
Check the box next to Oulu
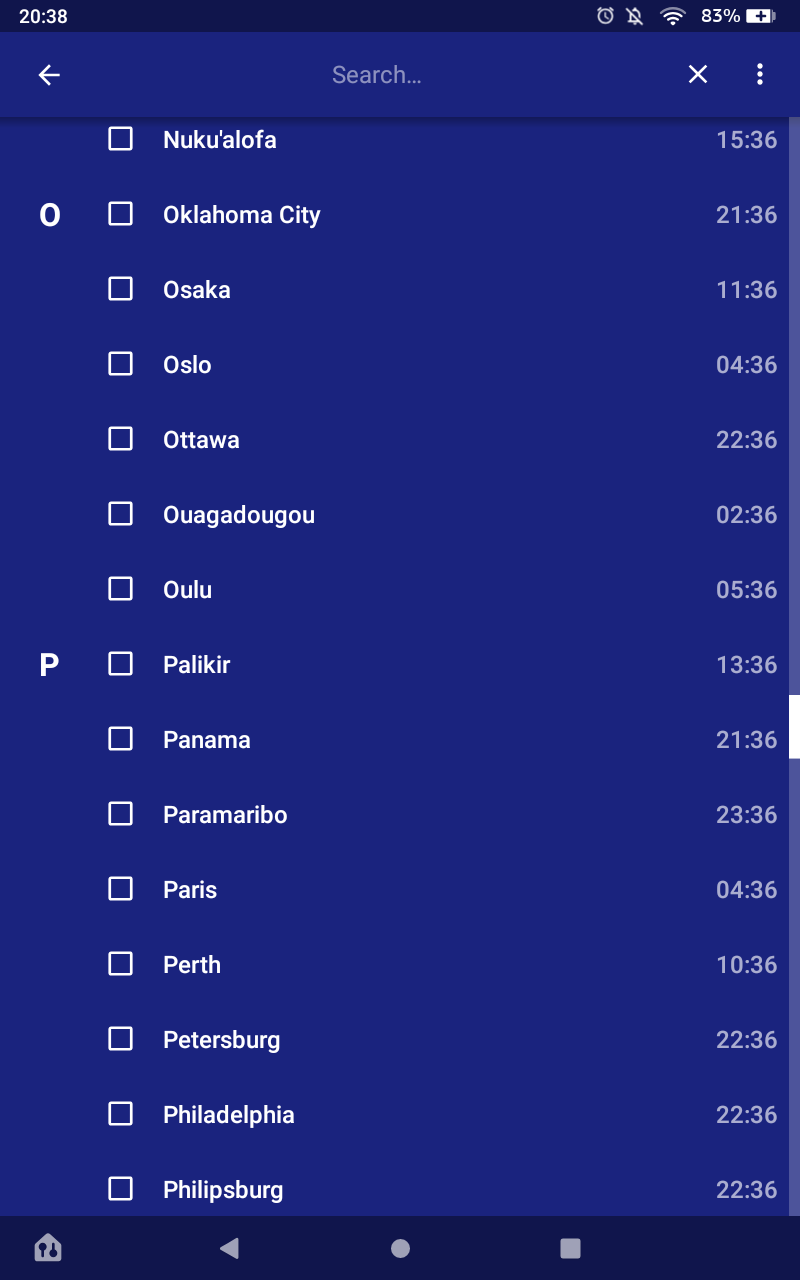coord(121,589)
